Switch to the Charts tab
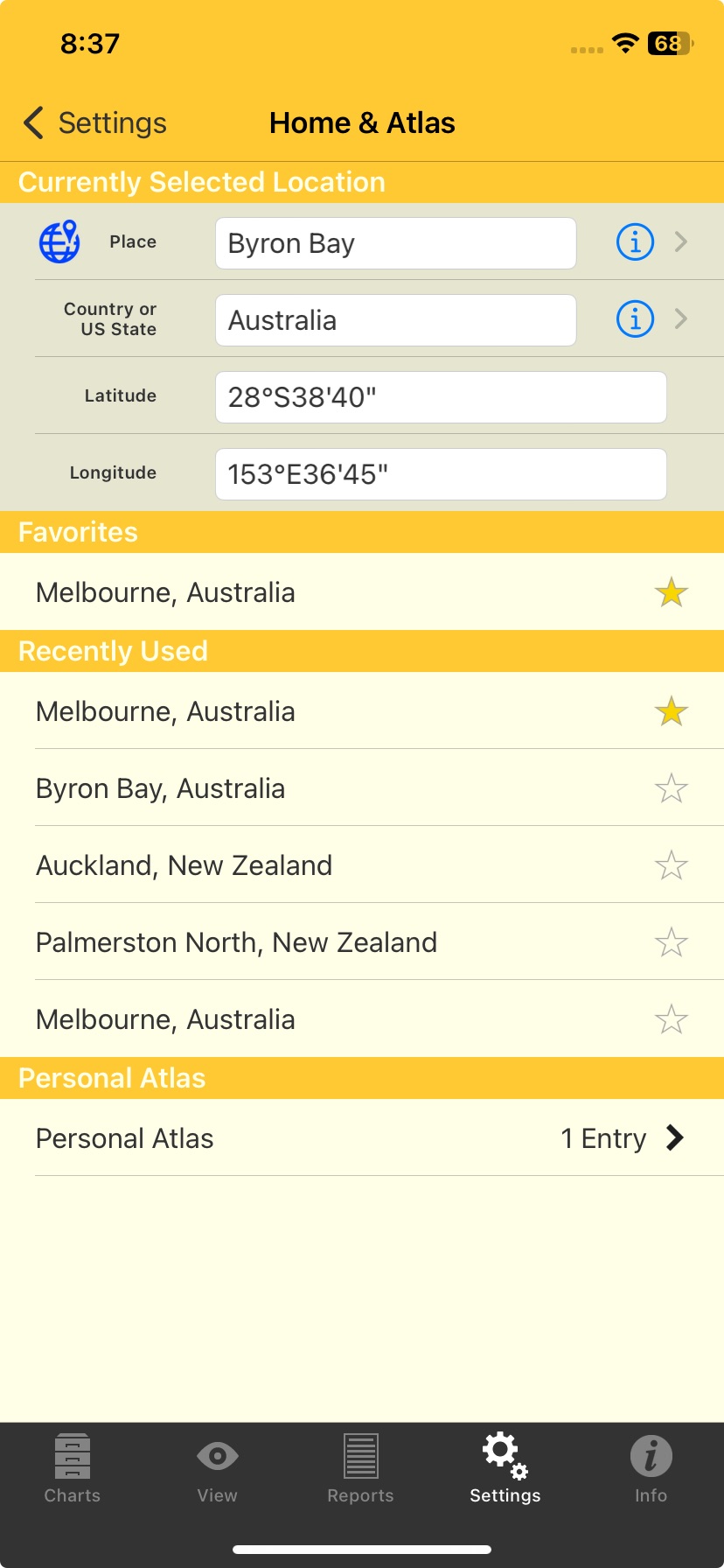This screenshot has height=1568, width=724. point(73,1468)
